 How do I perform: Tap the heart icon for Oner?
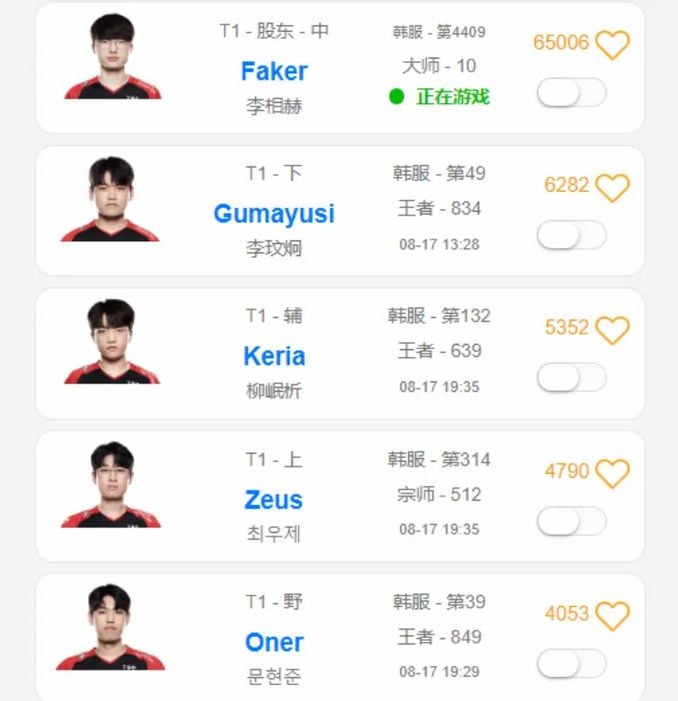coord(612,615)
